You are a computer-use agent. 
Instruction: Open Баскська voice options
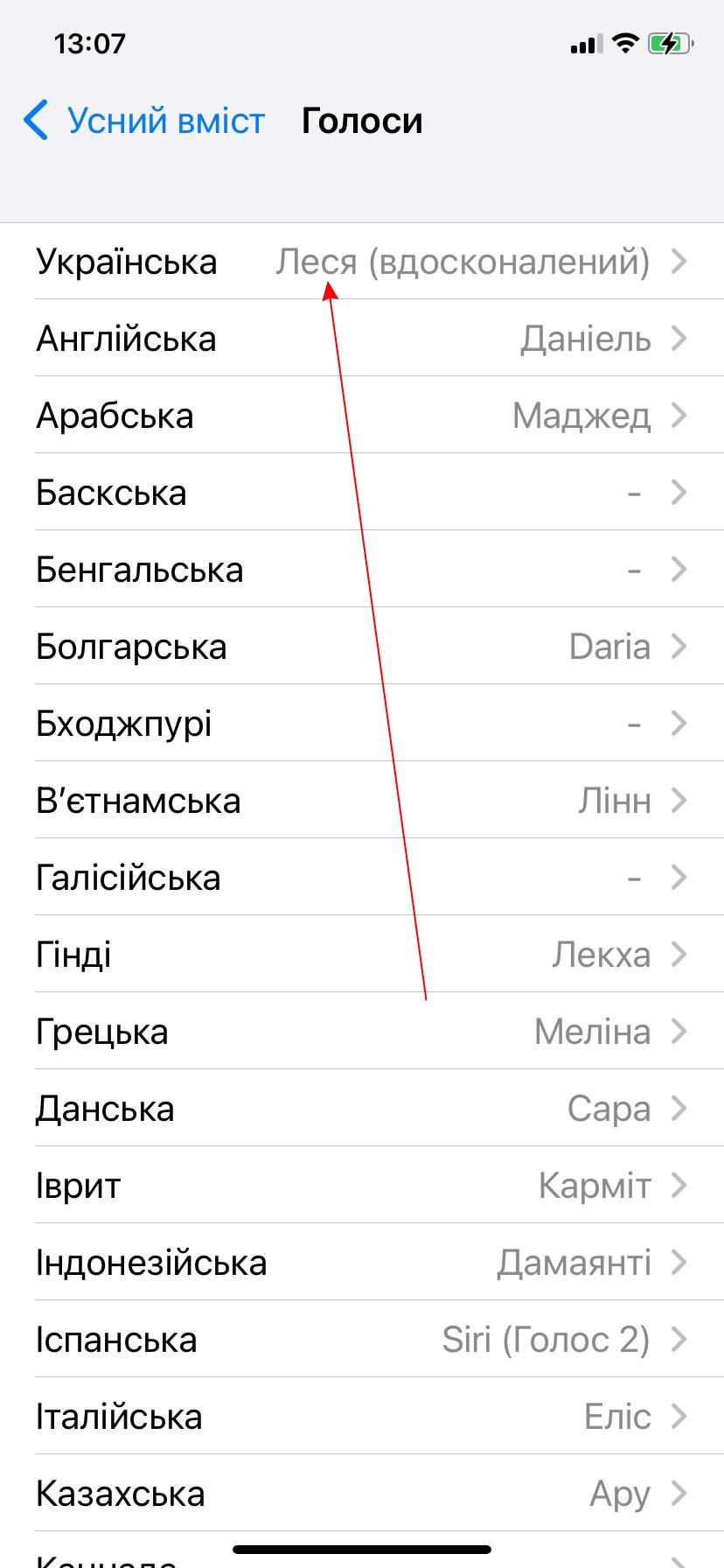pos(362,493)
